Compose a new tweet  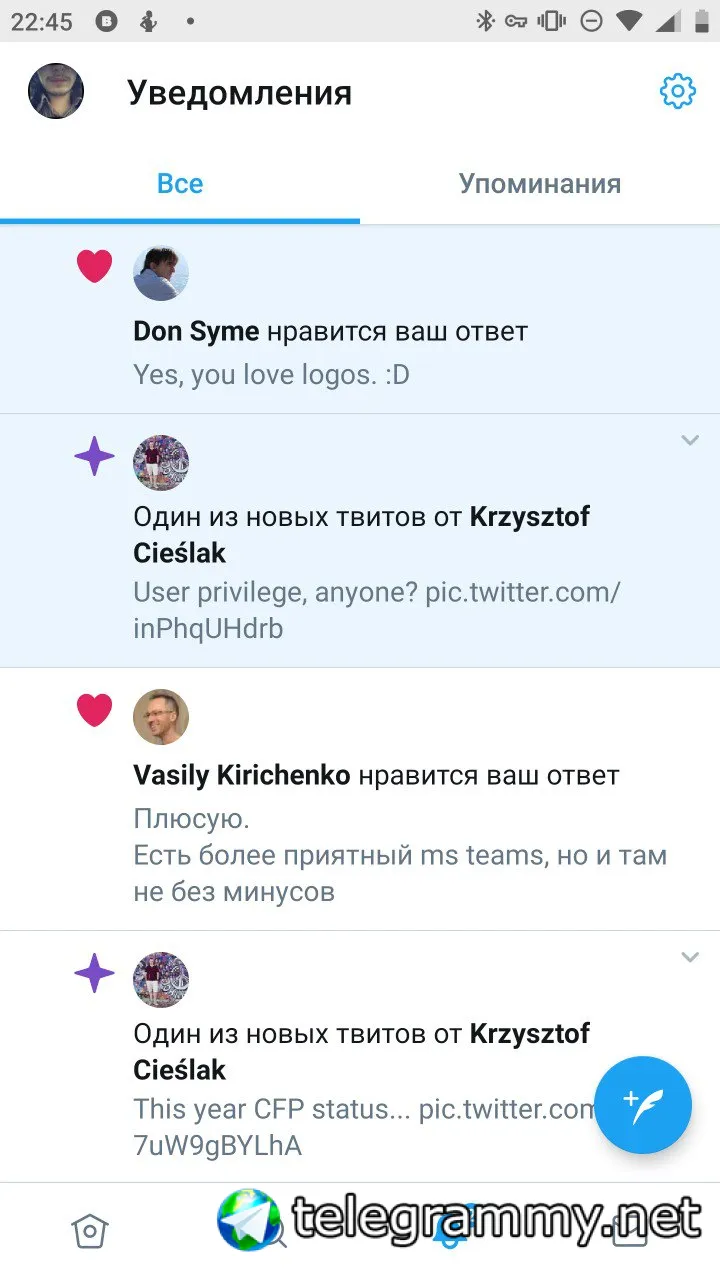643,1104
